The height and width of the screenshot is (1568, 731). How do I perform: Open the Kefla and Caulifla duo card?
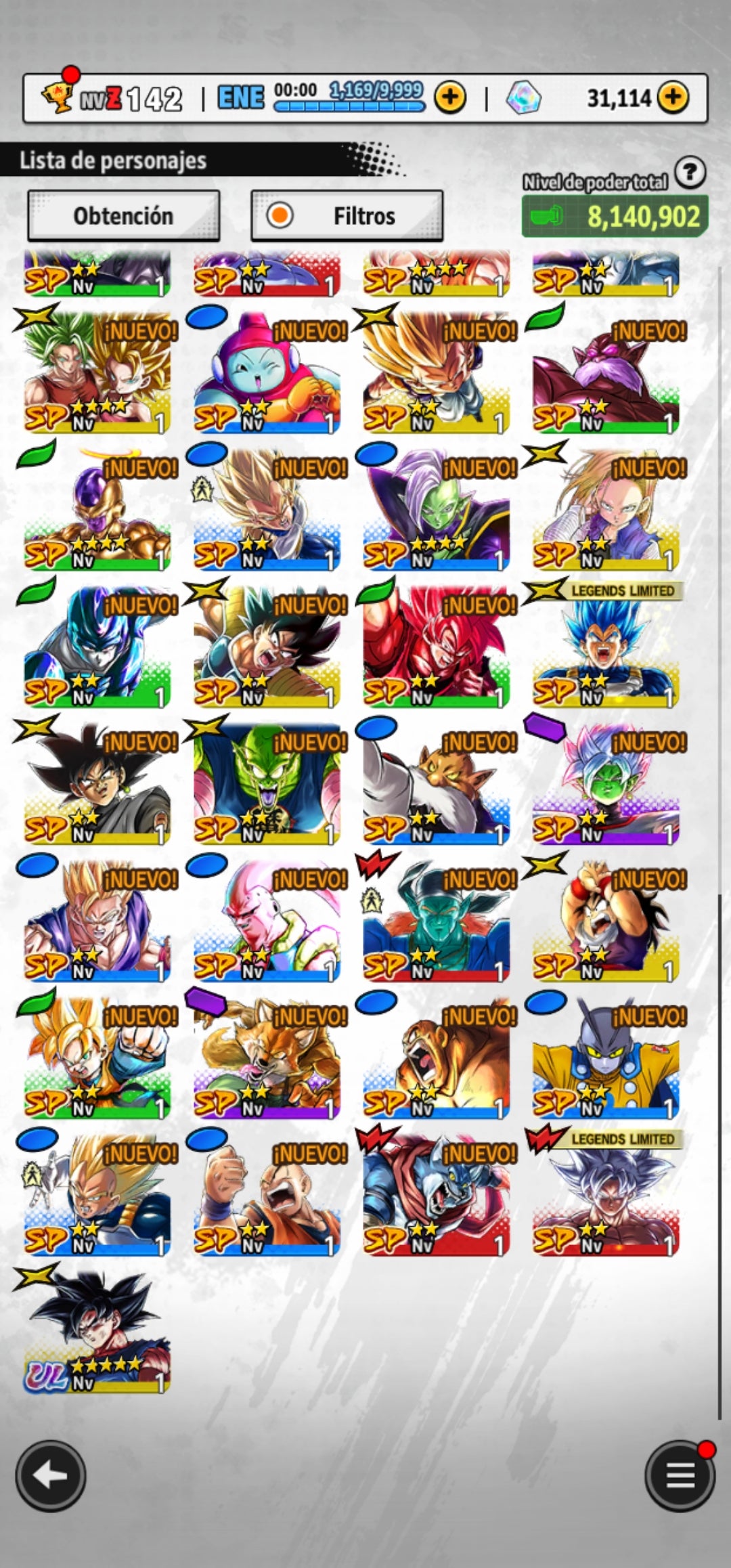(97, 373)
